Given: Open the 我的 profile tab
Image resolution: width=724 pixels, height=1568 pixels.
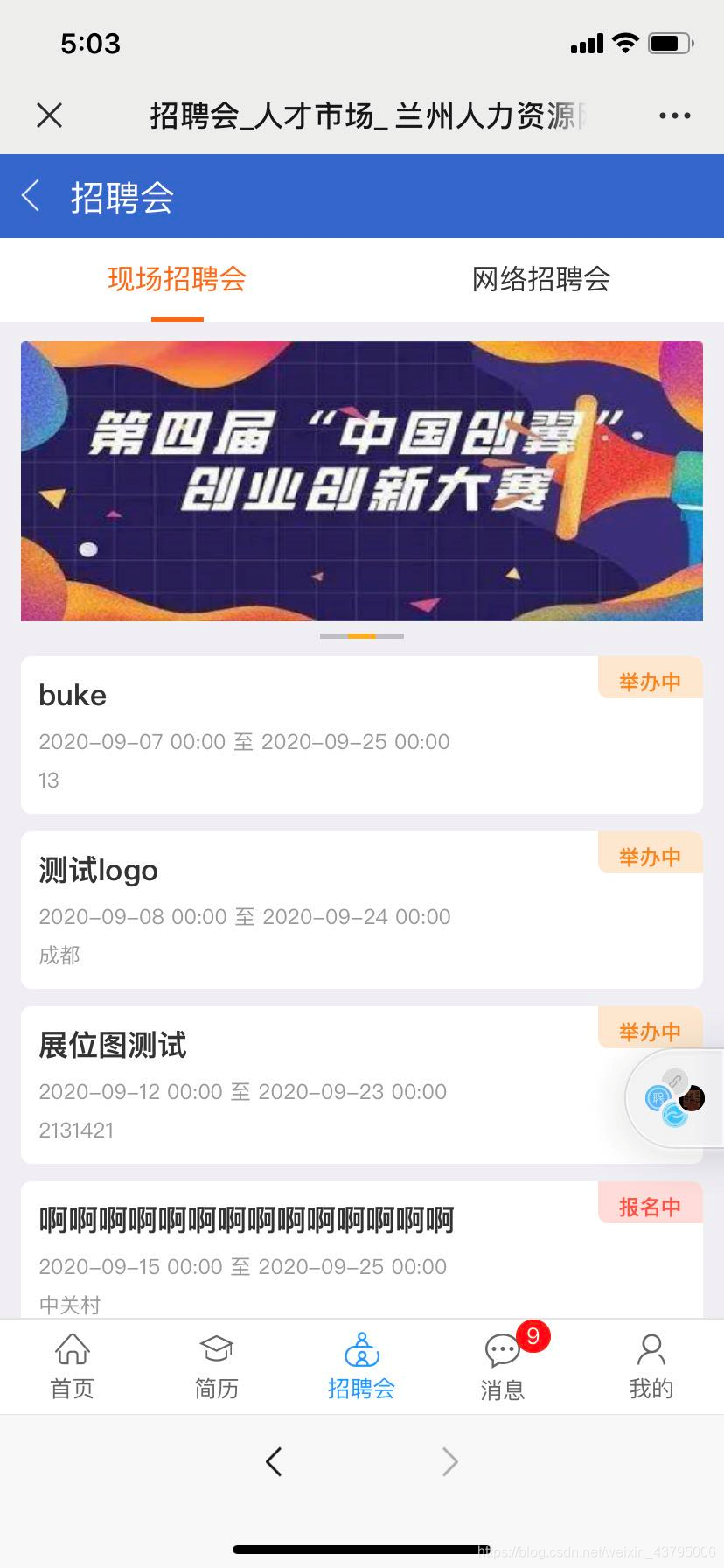Looking at the screenshot, I should 651,1367.
